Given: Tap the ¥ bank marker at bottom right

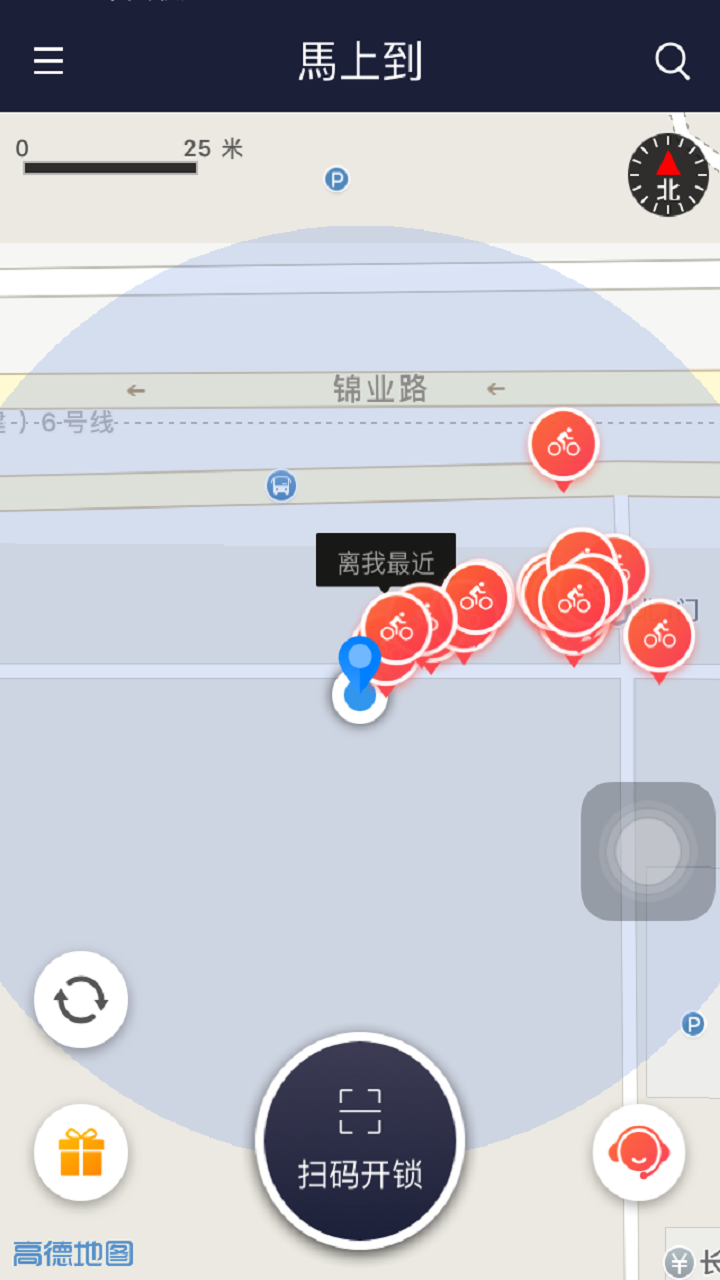Looking at the screenshot, I should 680,1263.
